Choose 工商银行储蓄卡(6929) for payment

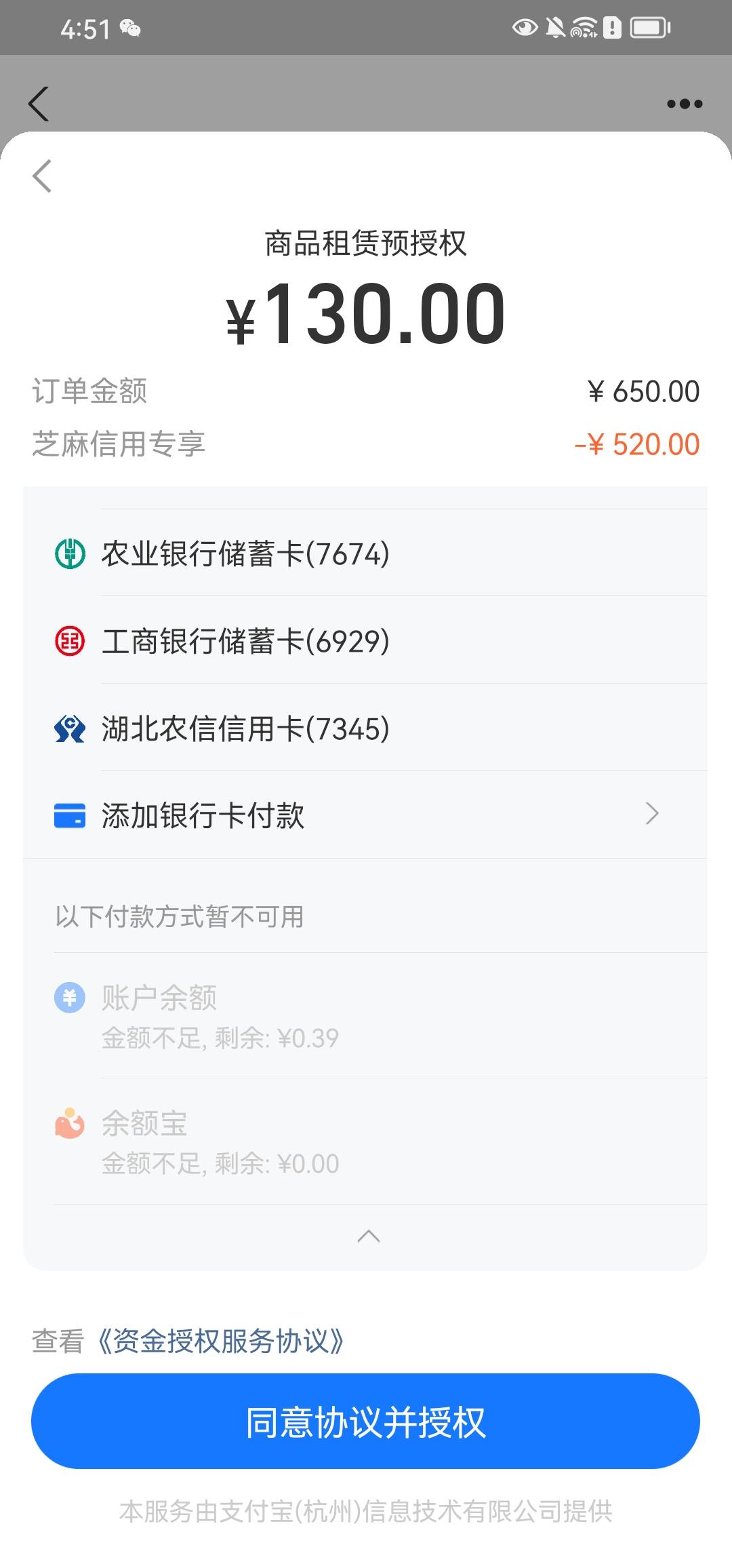pos(366,640)
